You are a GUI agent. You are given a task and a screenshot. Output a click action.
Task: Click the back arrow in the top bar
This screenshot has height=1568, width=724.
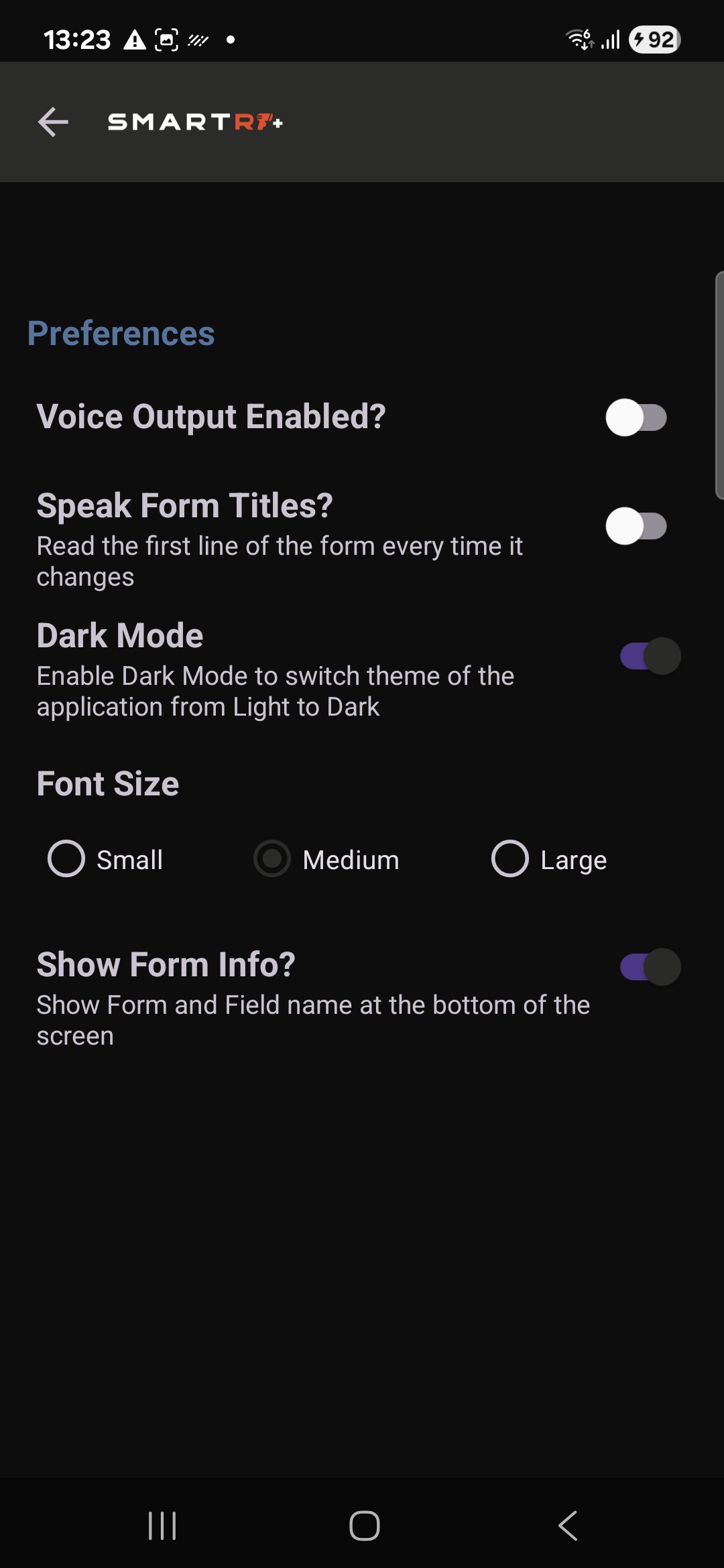pos(53,123)
